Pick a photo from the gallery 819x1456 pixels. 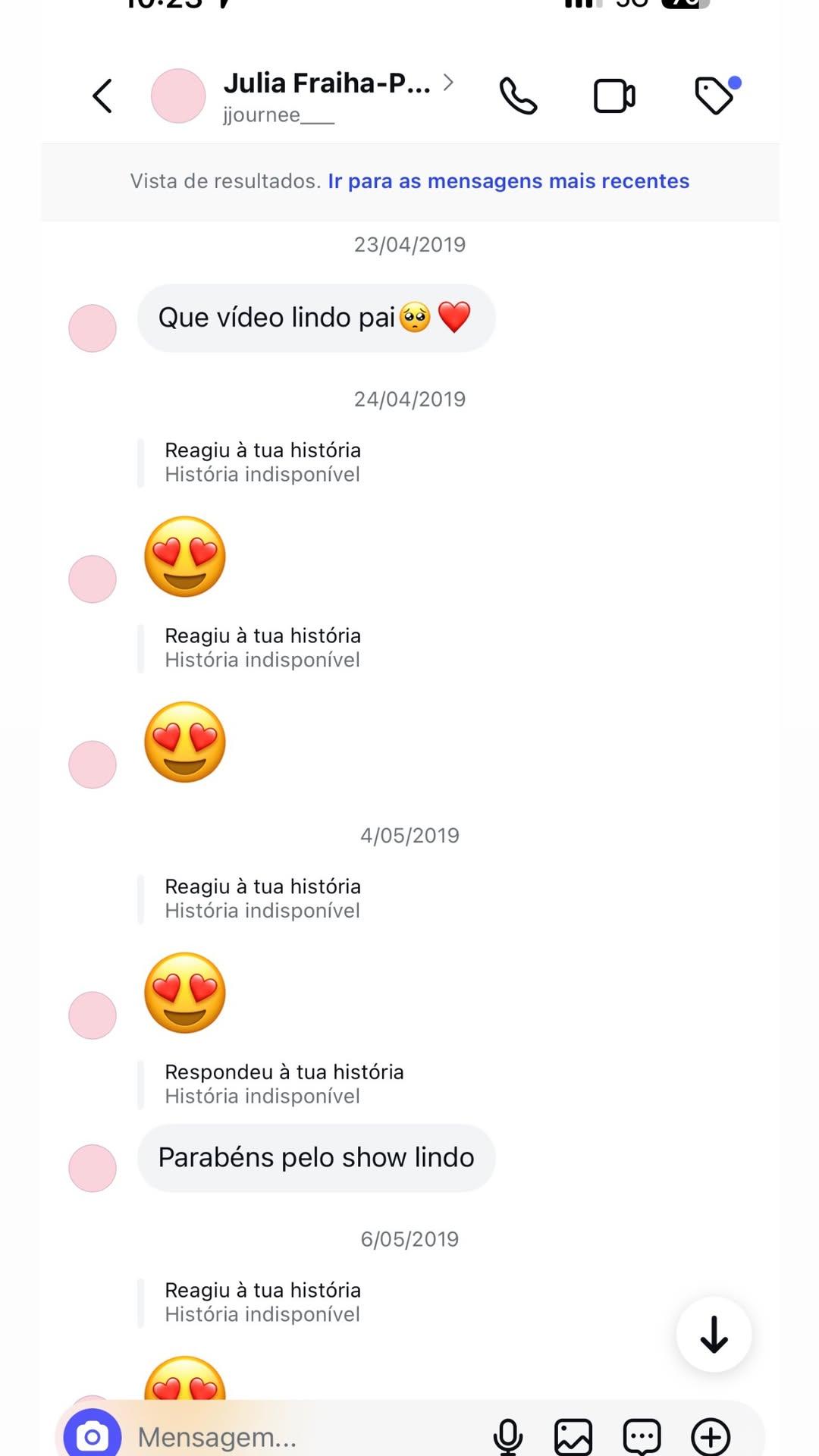tap(573, 1436)
